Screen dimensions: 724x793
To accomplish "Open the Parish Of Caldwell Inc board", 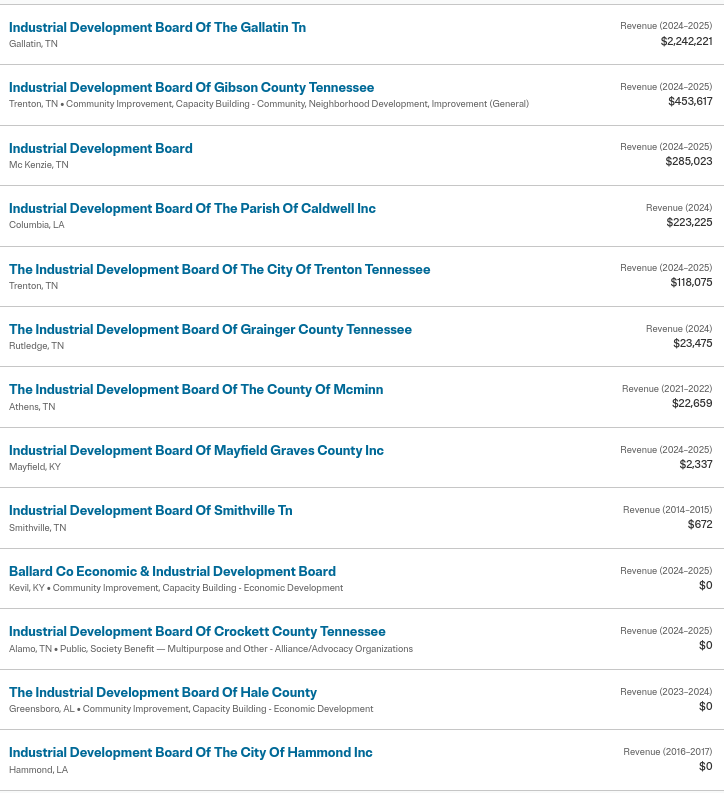I will coord(192,208).
